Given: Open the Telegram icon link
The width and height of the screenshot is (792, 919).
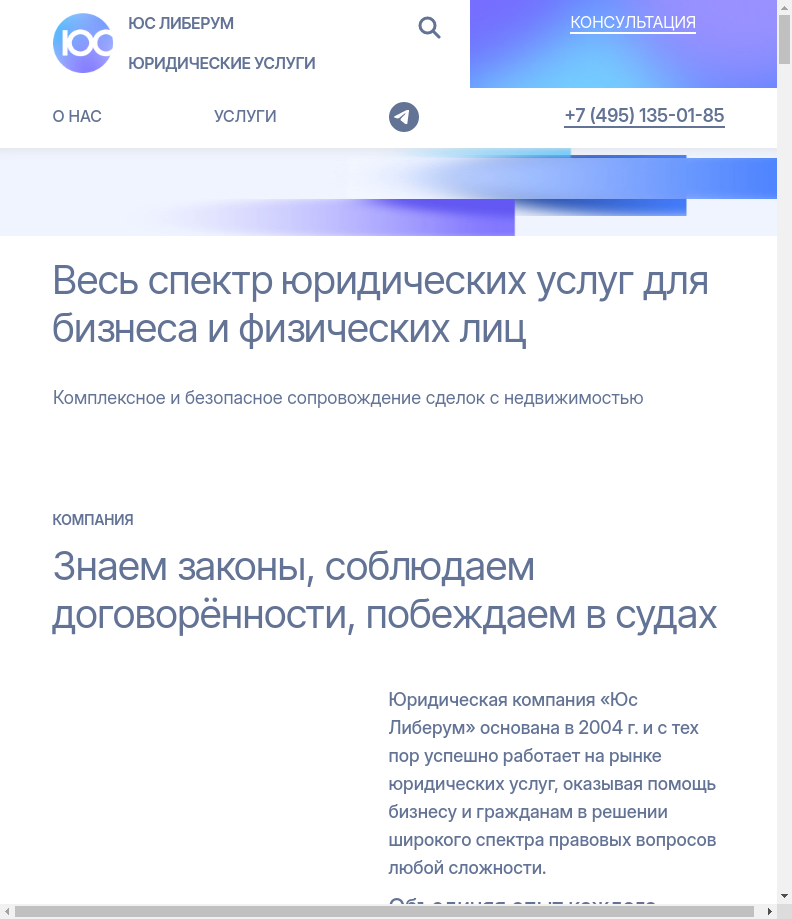Looking at the screenshot, I should (x=404, y=117).
